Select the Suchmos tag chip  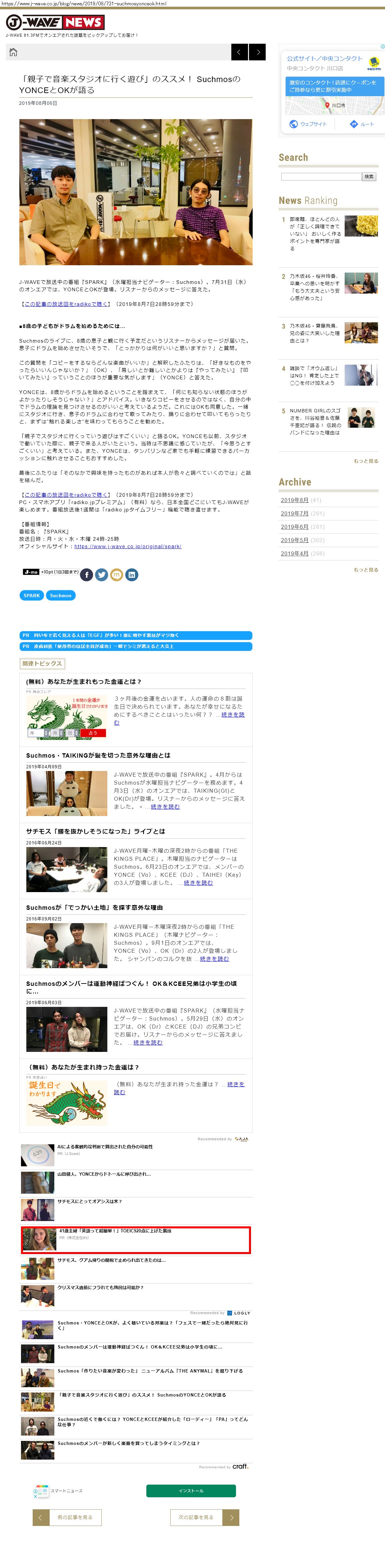[x=61, y=595]
